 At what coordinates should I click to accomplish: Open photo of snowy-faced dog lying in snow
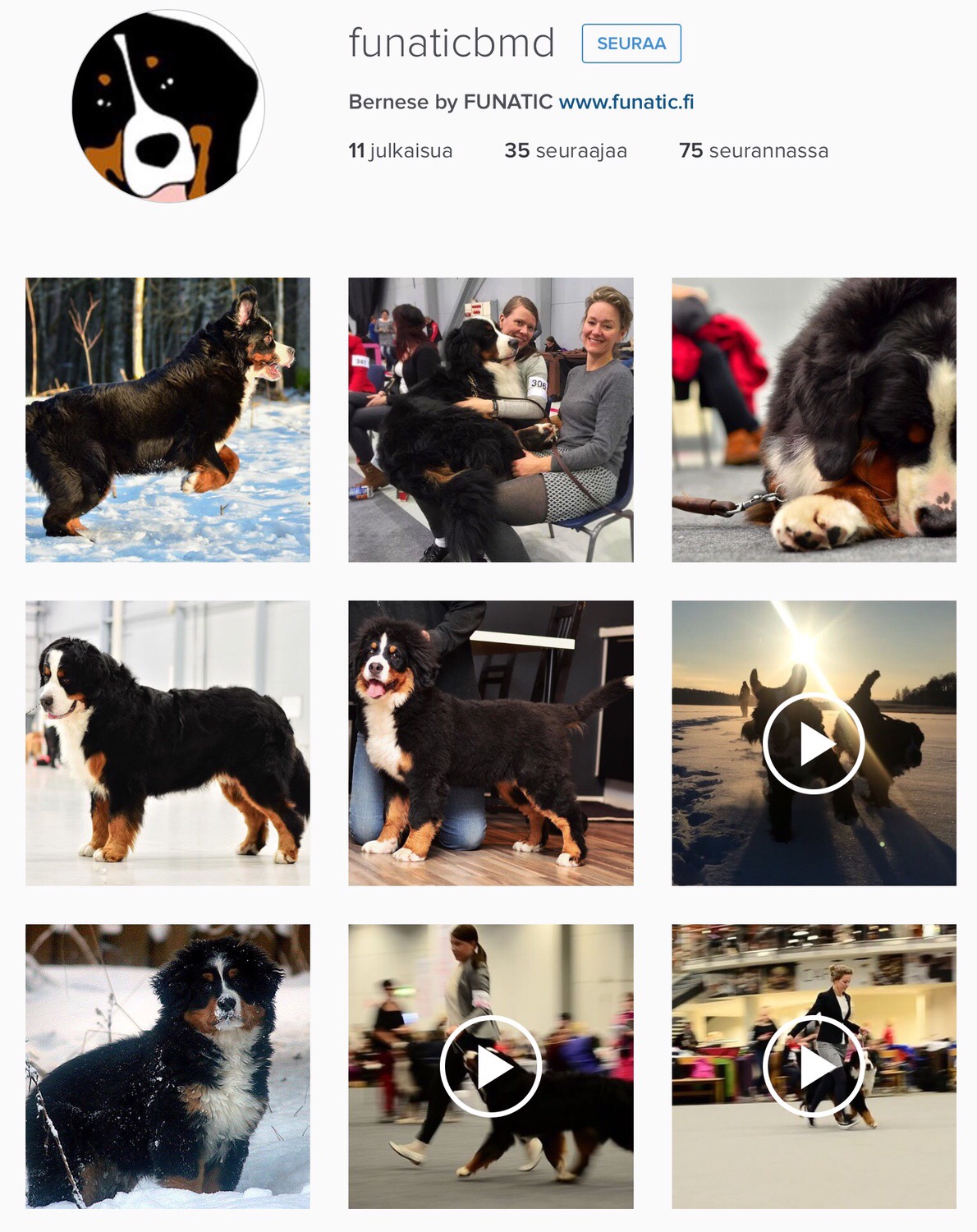pyautogui.click(x=167, y=1066)
